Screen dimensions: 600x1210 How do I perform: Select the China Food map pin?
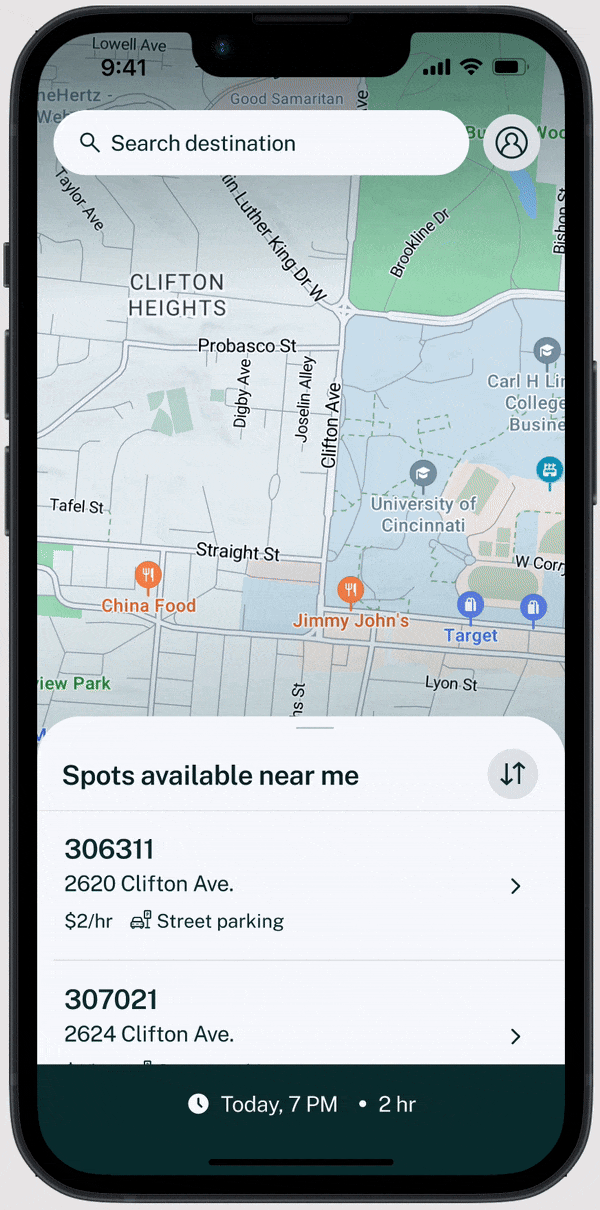148,577
